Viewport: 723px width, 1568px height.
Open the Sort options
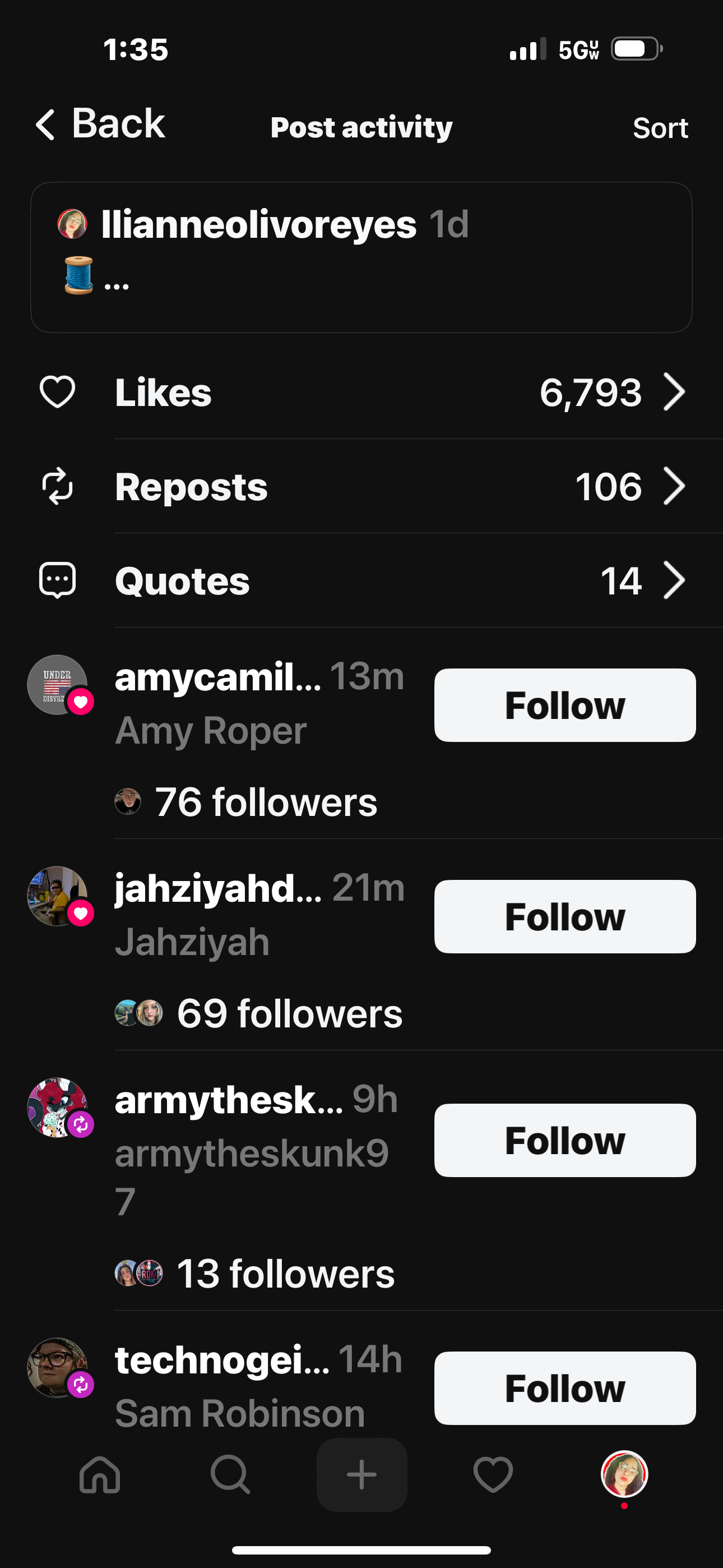(x=660, y=128)
